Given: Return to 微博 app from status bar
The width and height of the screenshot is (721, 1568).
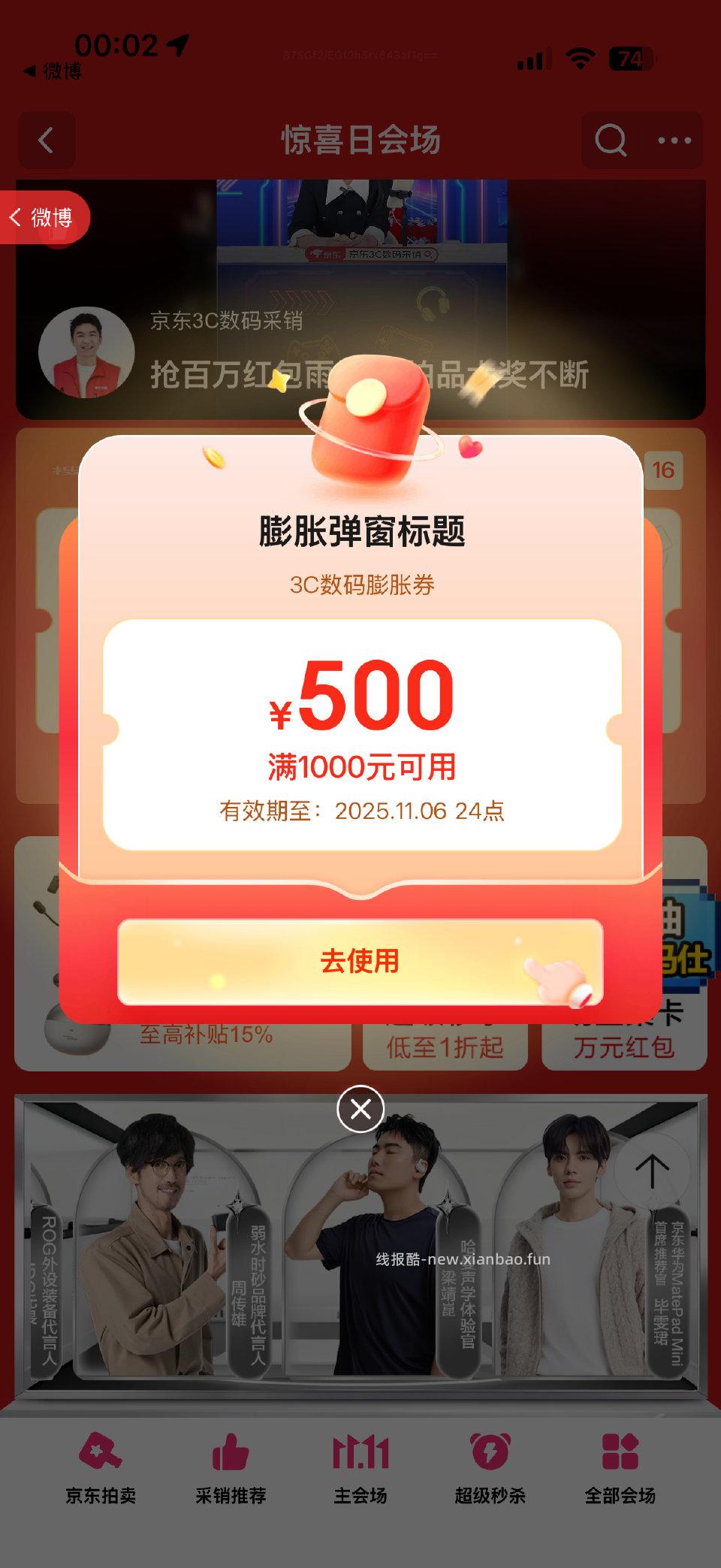Looking at the screenshot, I should (53, 72).
